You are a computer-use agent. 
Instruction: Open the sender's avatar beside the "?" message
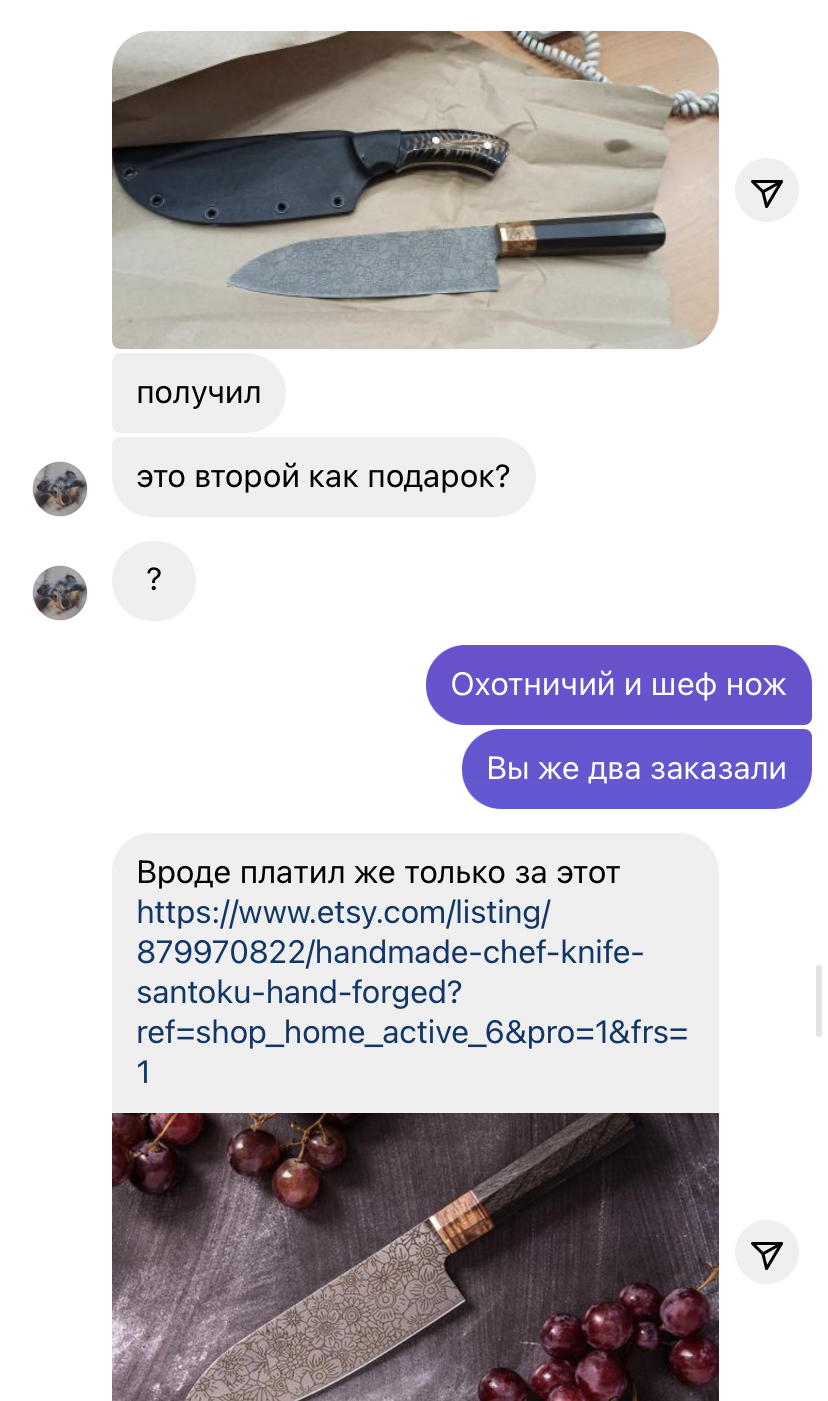60,593
